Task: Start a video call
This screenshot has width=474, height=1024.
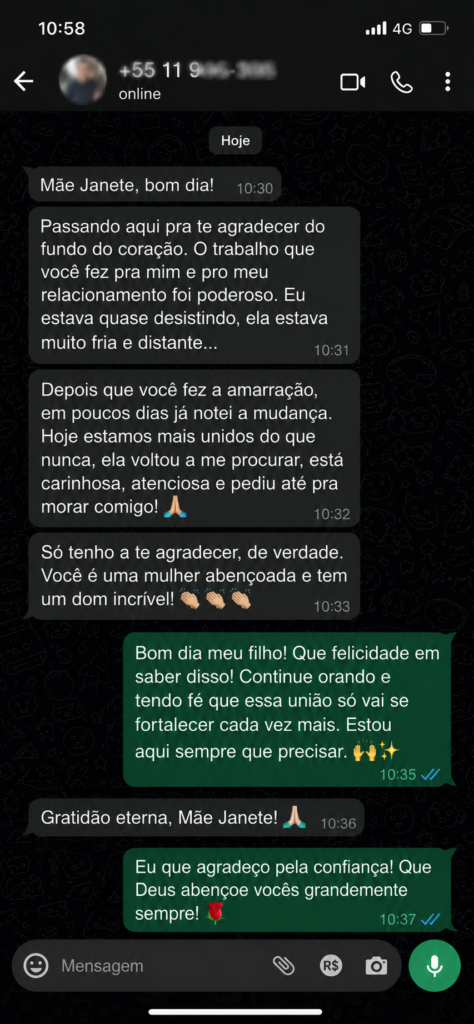Action: click(353, 82)
